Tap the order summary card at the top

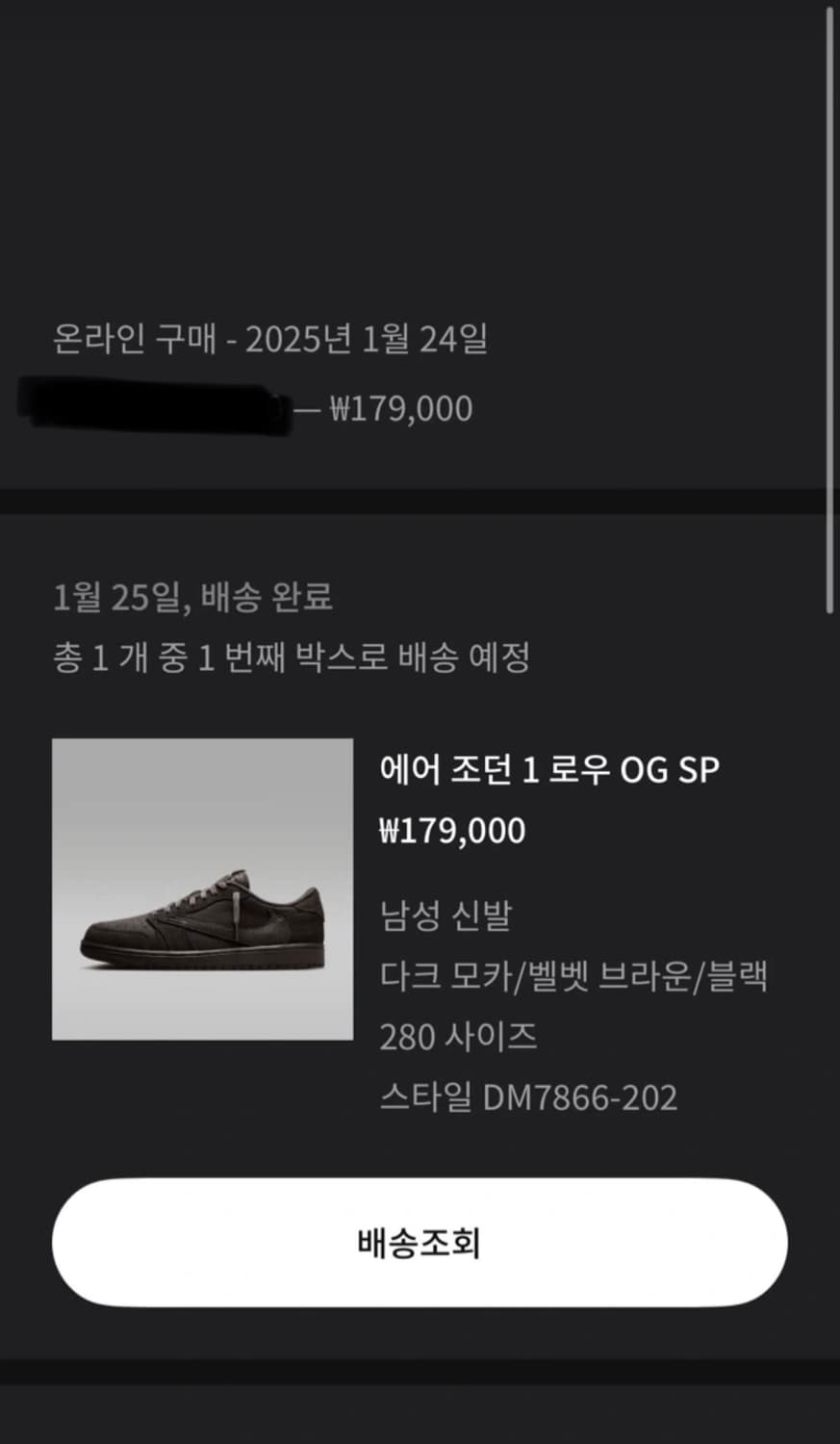click(x=420, y=375)
